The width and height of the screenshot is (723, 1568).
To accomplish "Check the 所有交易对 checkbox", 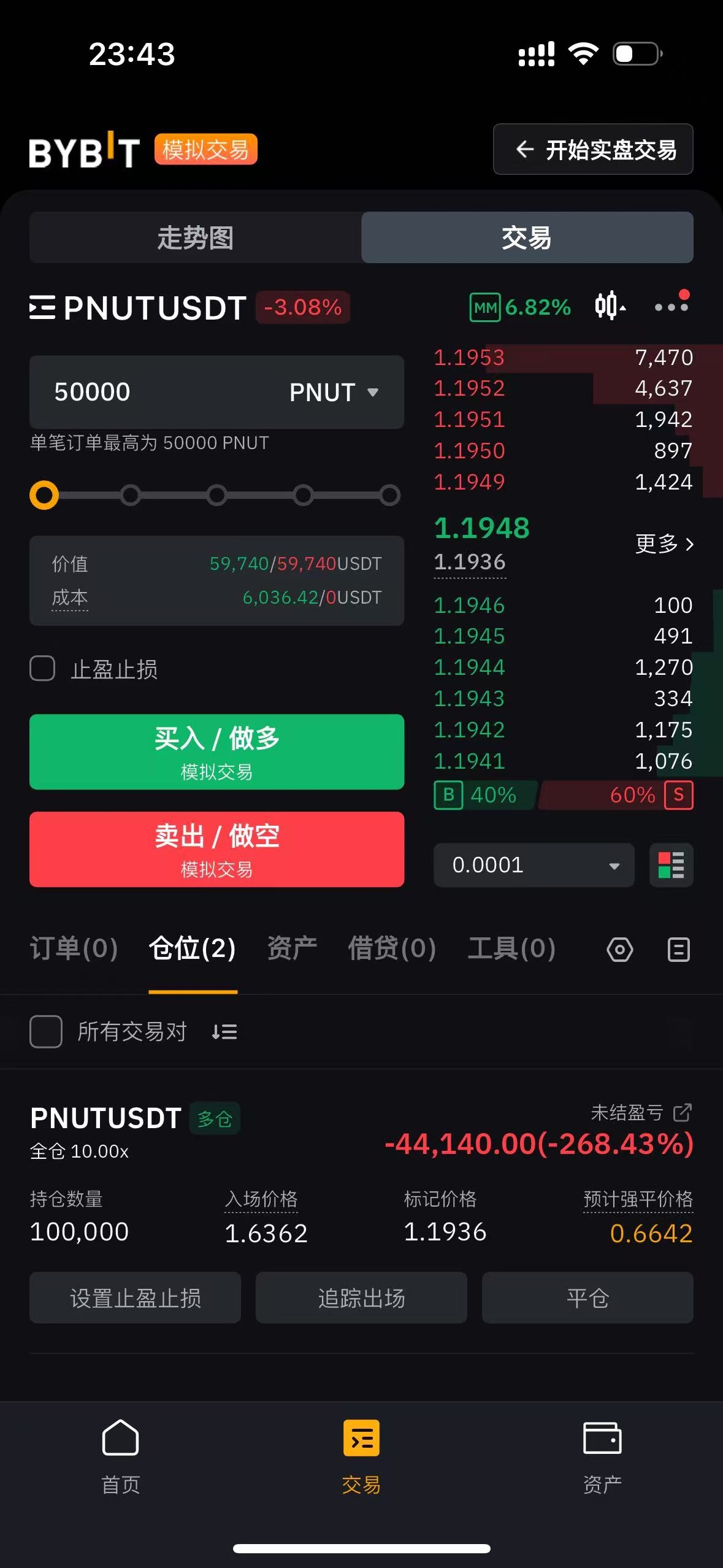I will [x=46, y=1031].
